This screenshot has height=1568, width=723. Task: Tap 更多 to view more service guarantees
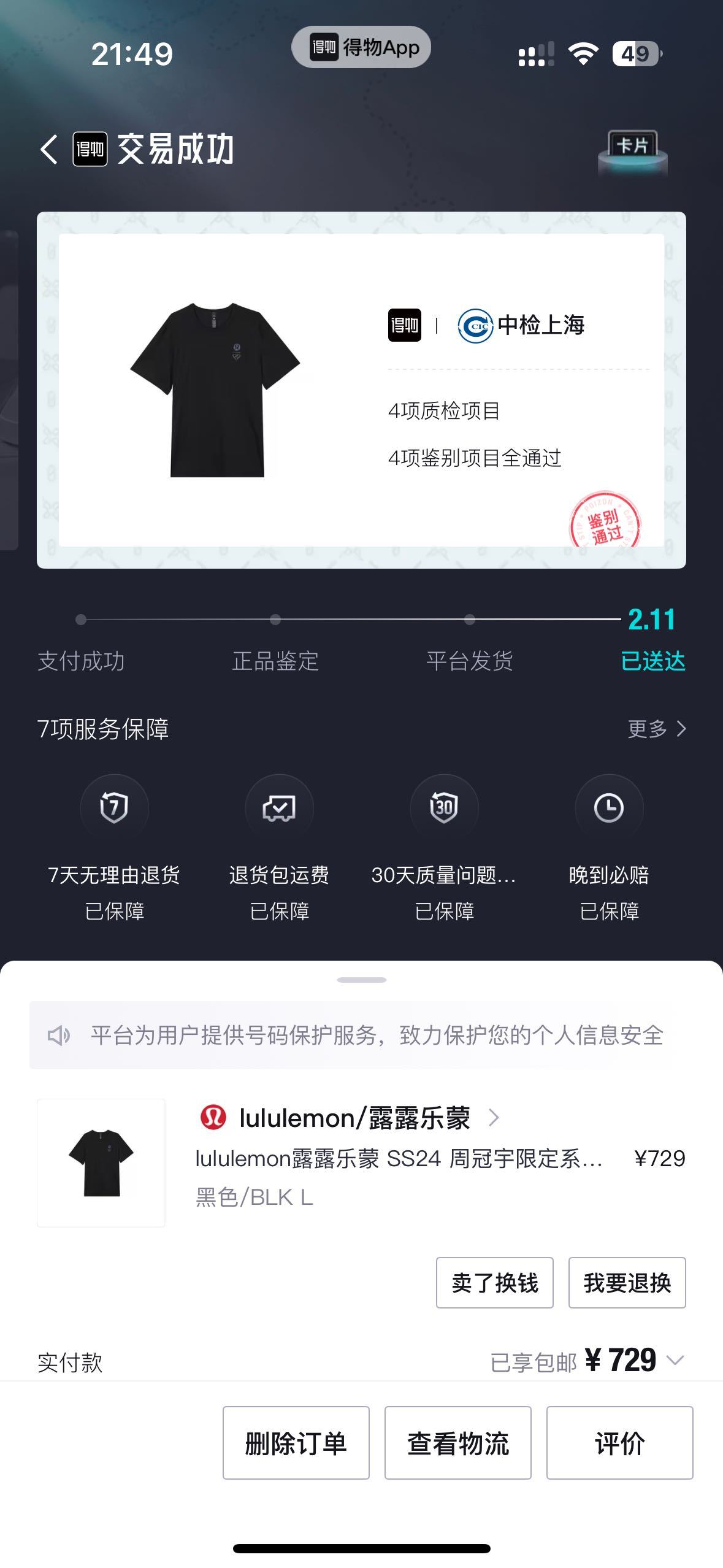657,729
